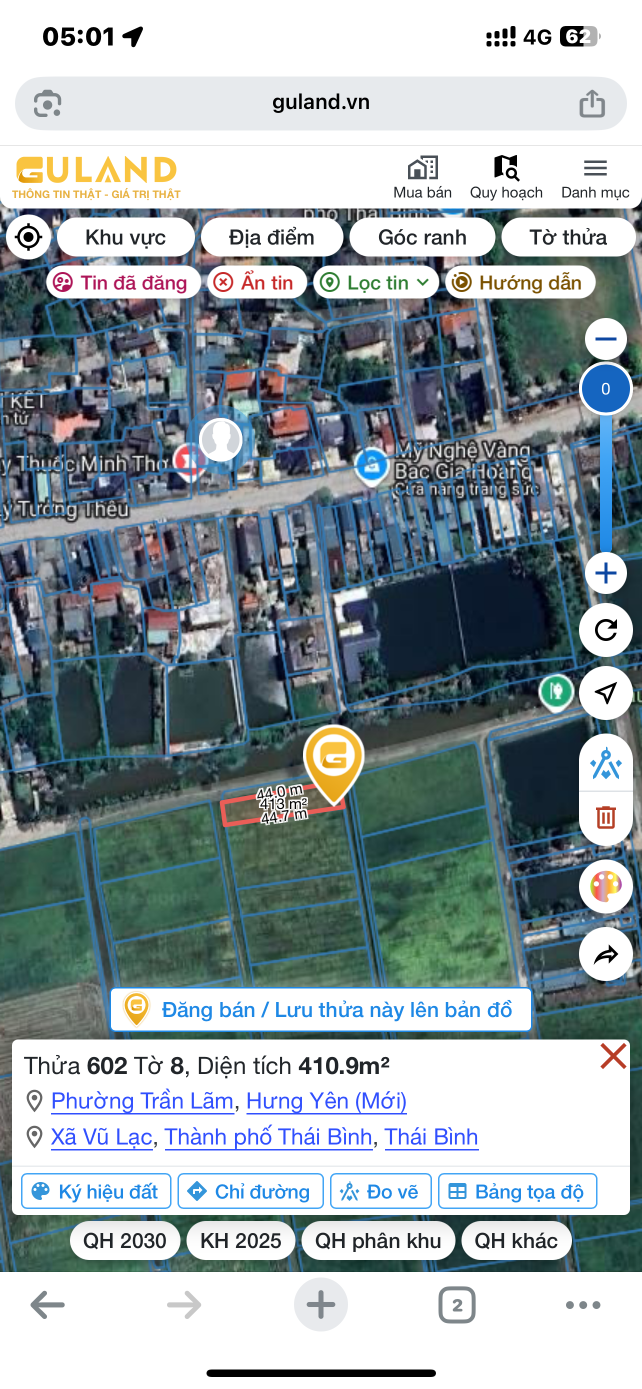Viewport: 642px width, 1389px height.
Task: Get directions with Chỉ đường
Action: 250,1191
